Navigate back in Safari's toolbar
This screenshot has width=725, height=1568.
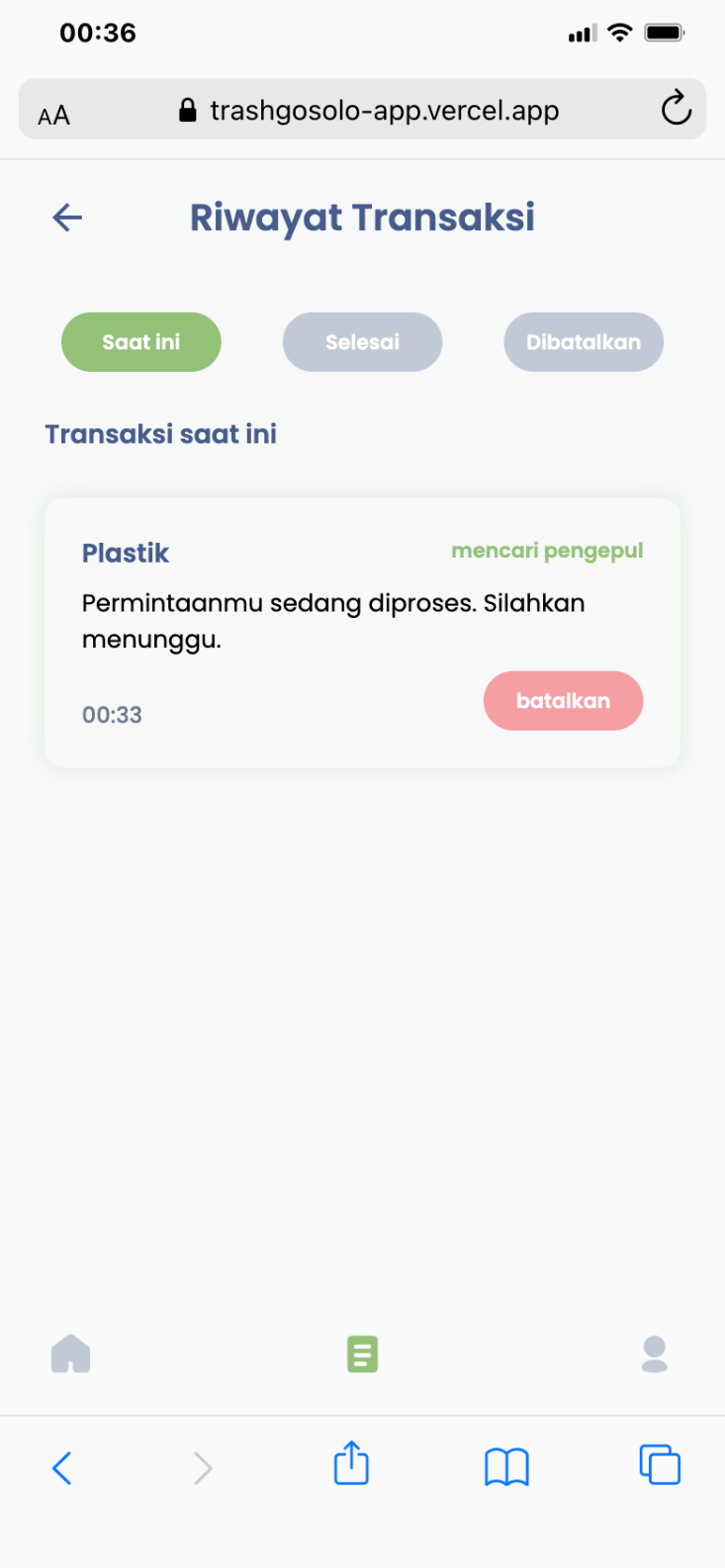(x=62, y=1467)
